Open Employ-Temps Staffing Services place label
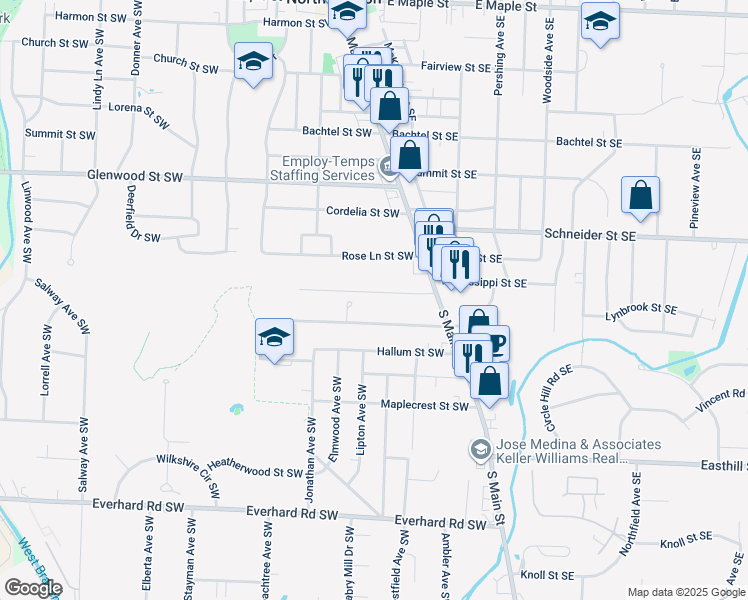748x600 pixels. click(x=322, y=168)
